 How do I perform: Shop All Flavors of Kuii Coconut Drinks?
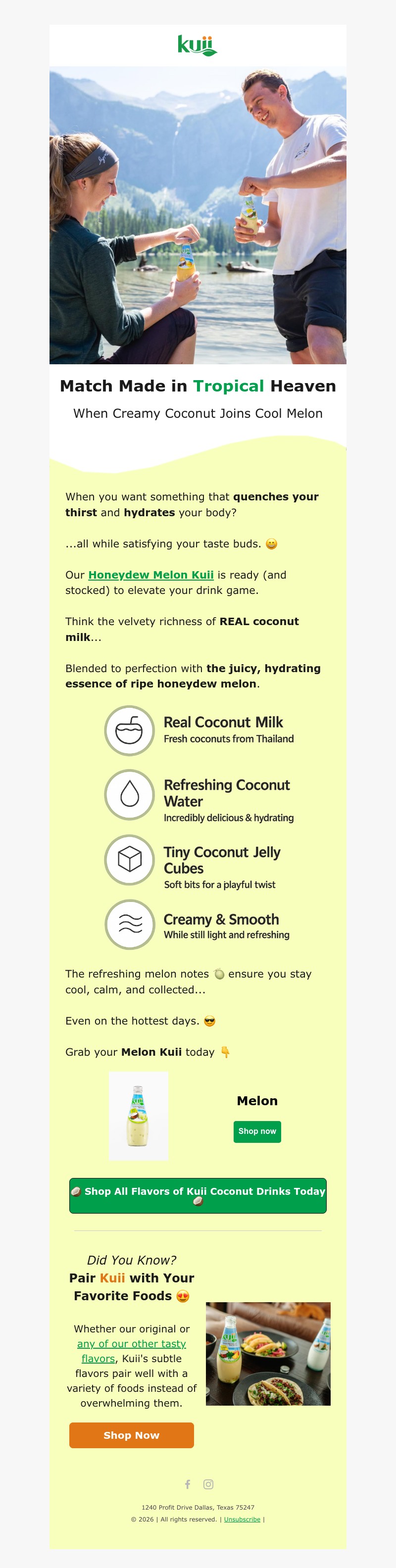point(198,1195)
